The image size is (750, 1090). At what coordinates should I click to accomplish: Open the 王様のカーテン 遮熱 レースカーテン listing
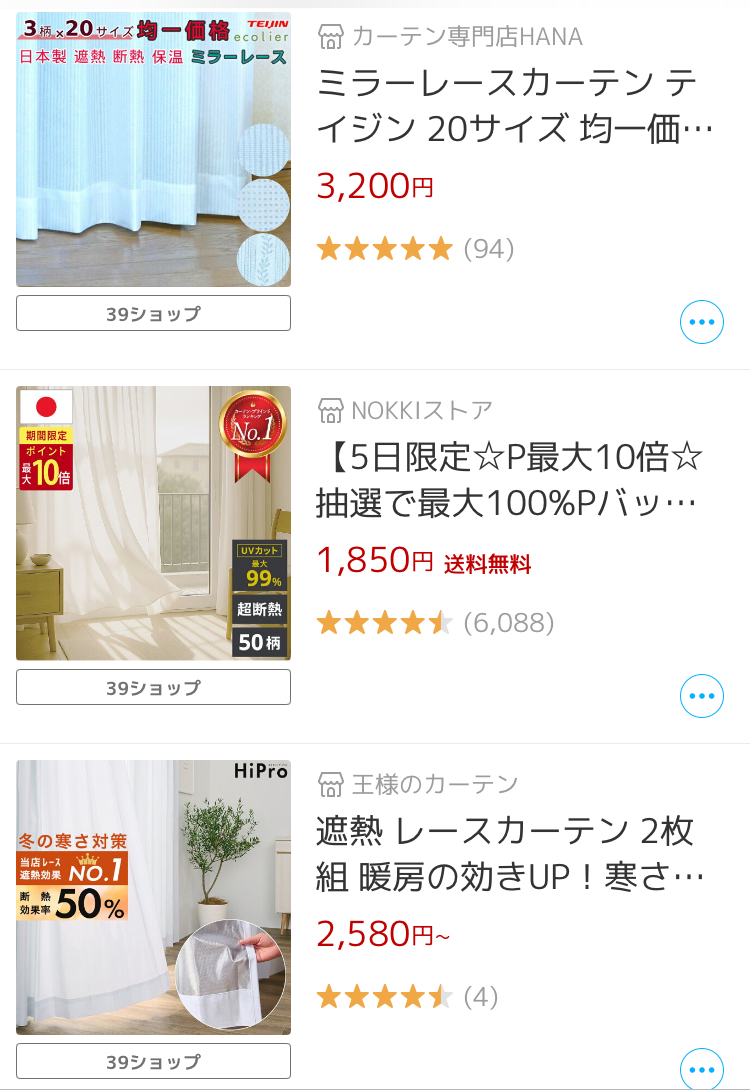[x=510, y=854]
